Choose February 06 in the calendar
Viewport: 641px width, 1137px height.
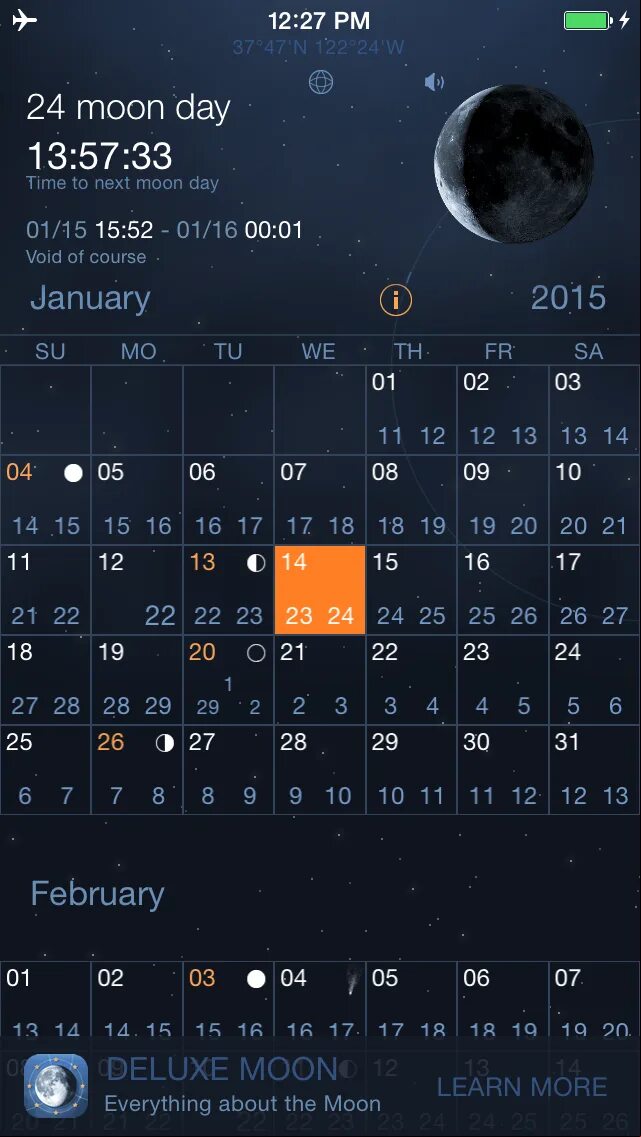click(x=503, y=1001)
